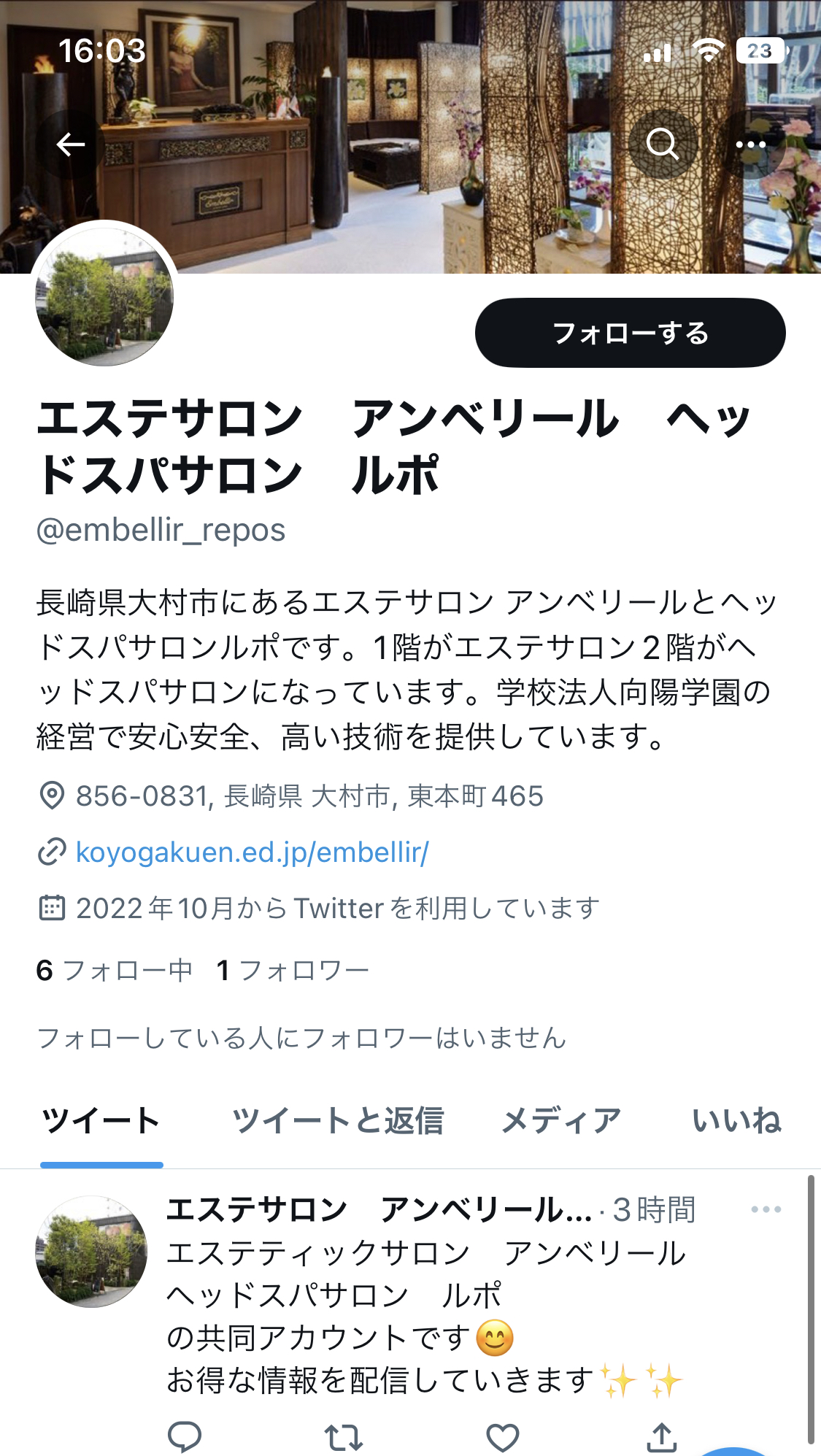Image resolution: width=821 pixels, height=1456 pixels.
Task: Switch to the メディア tab
Action: click(x=560, y=1120)
